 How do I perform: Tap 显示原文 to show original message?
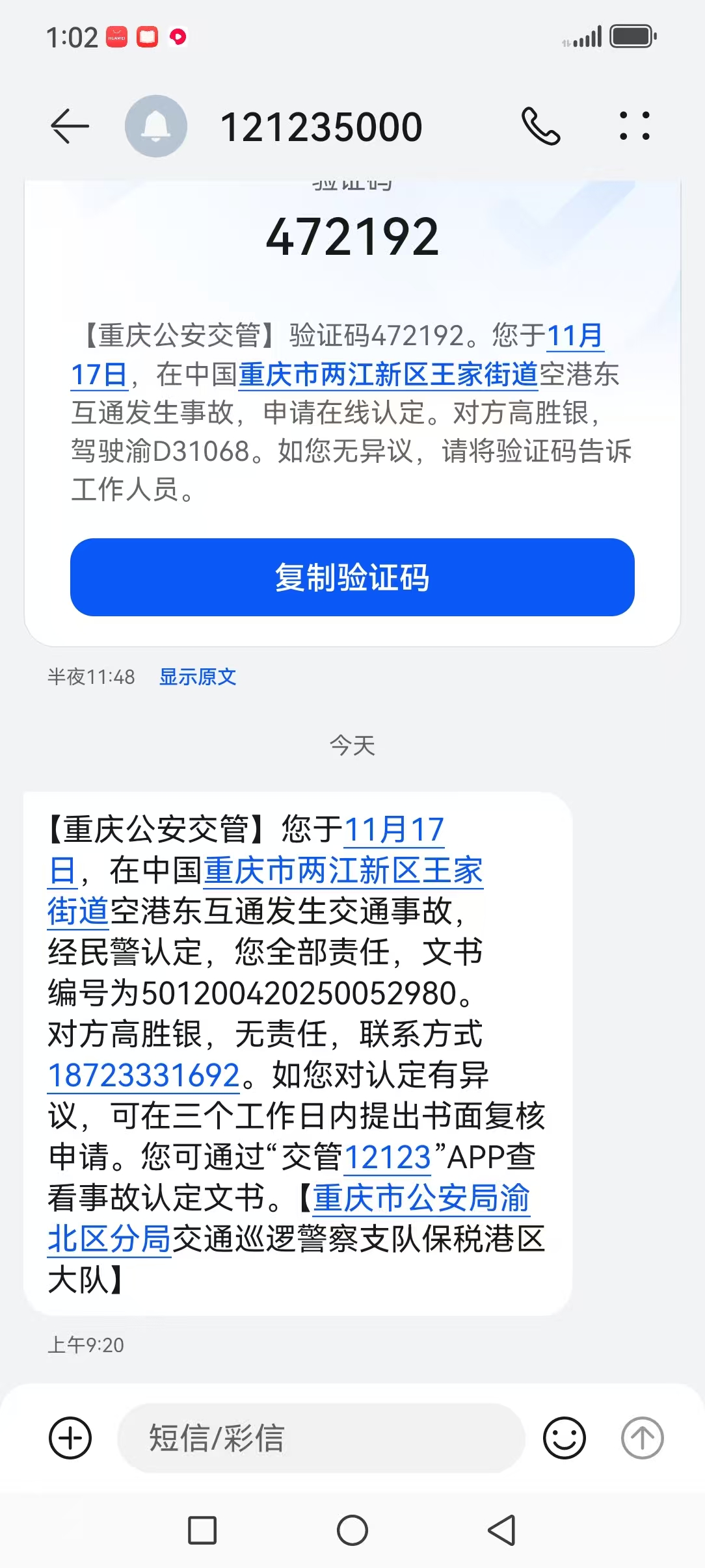coord(198,677)
